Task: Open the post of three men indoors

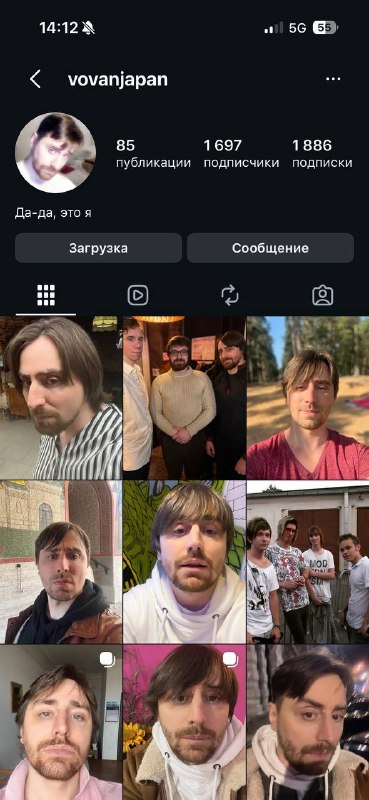Action: (x=184, y=397)
